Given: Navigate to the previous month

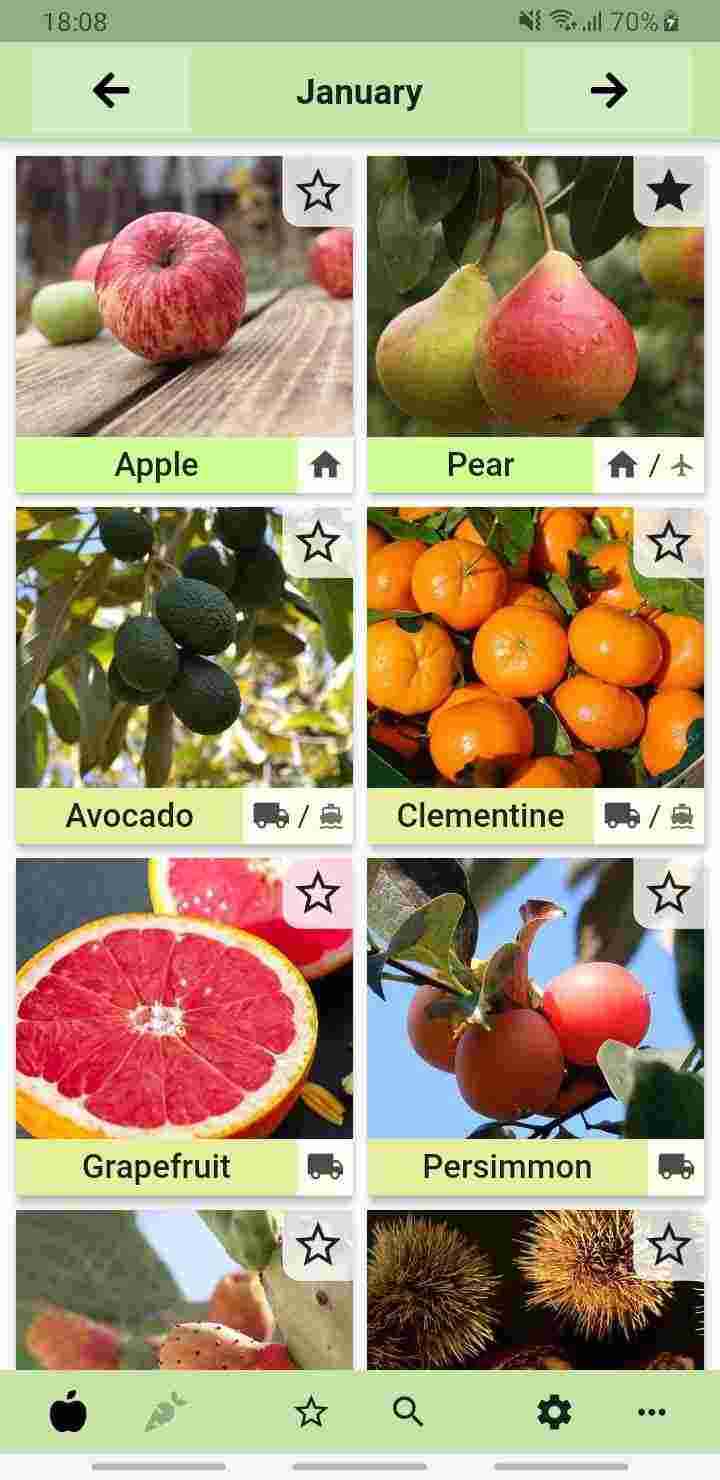Looking at the screenshot, I should 110,91.
